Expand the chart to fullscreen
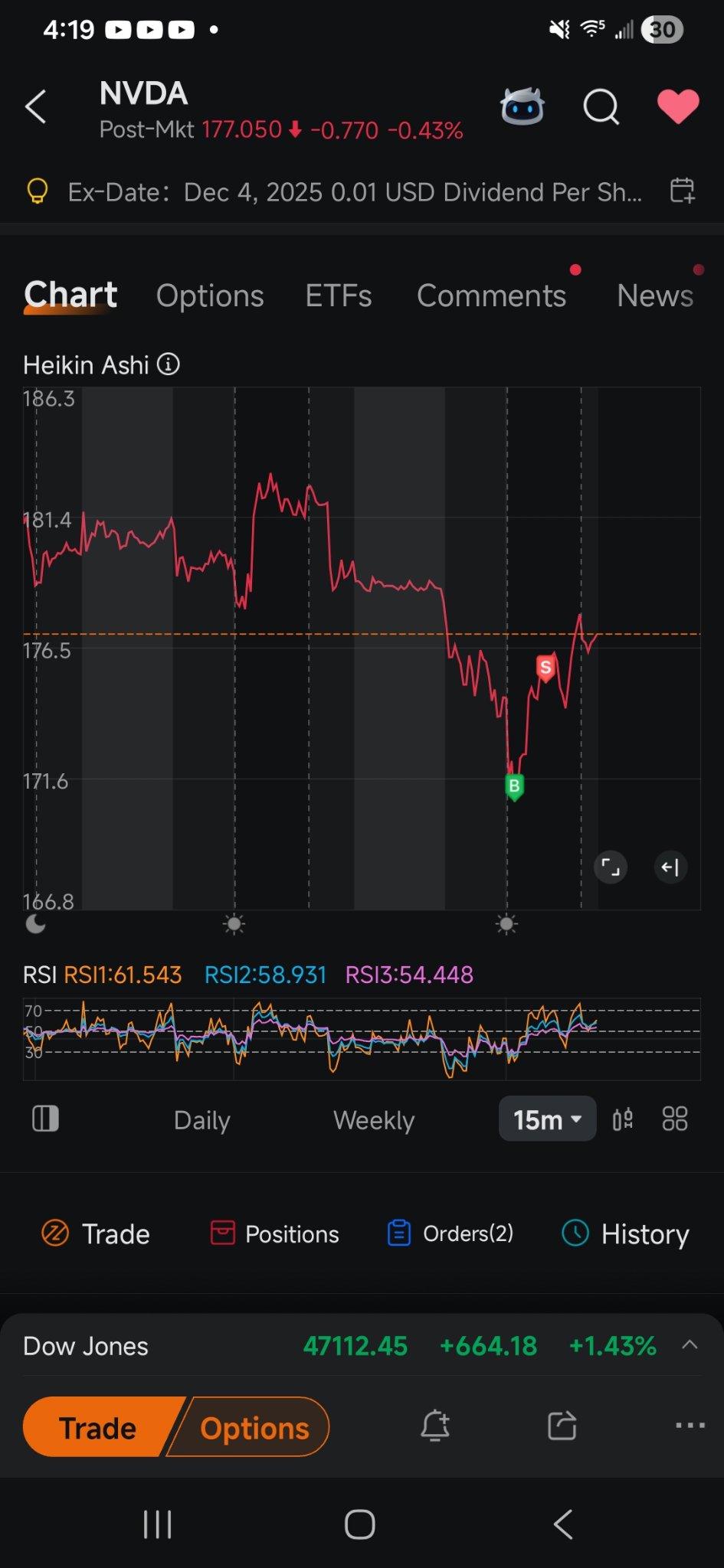The image size is (724, 1568). tap(610, 867)
